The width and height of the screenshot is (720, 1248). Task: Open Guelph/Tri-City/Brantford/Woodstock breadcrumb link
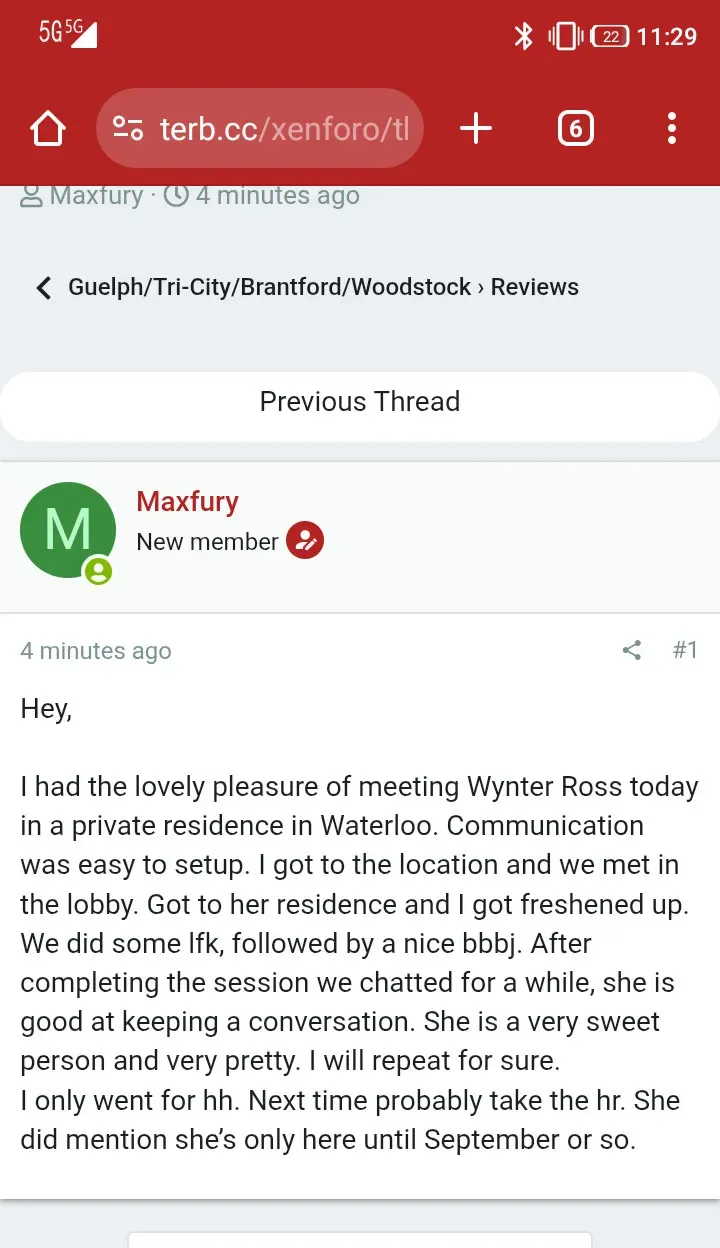(x=269, y=287)
